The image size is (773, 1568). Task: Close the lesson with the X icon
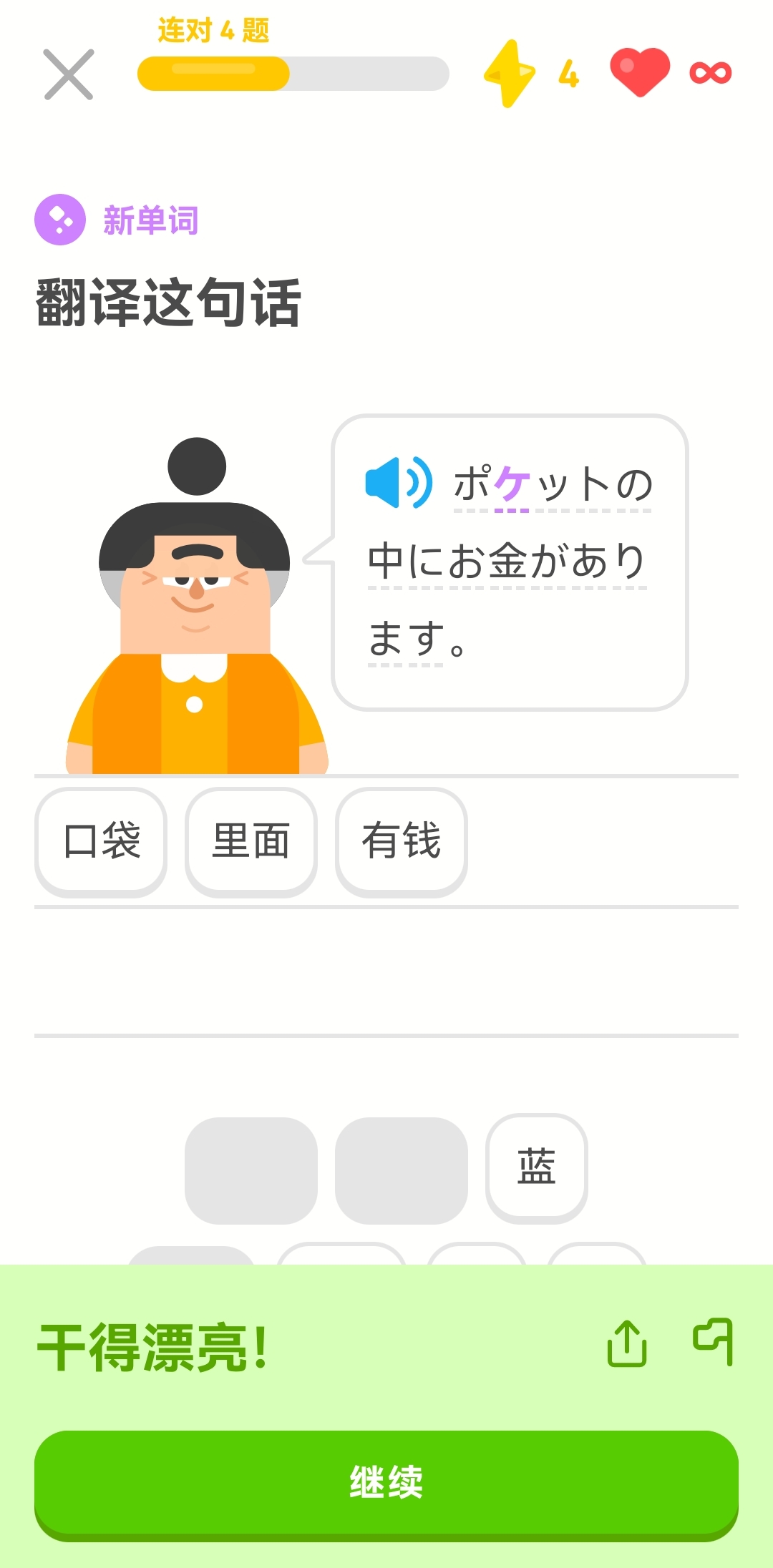click(69, 74)
